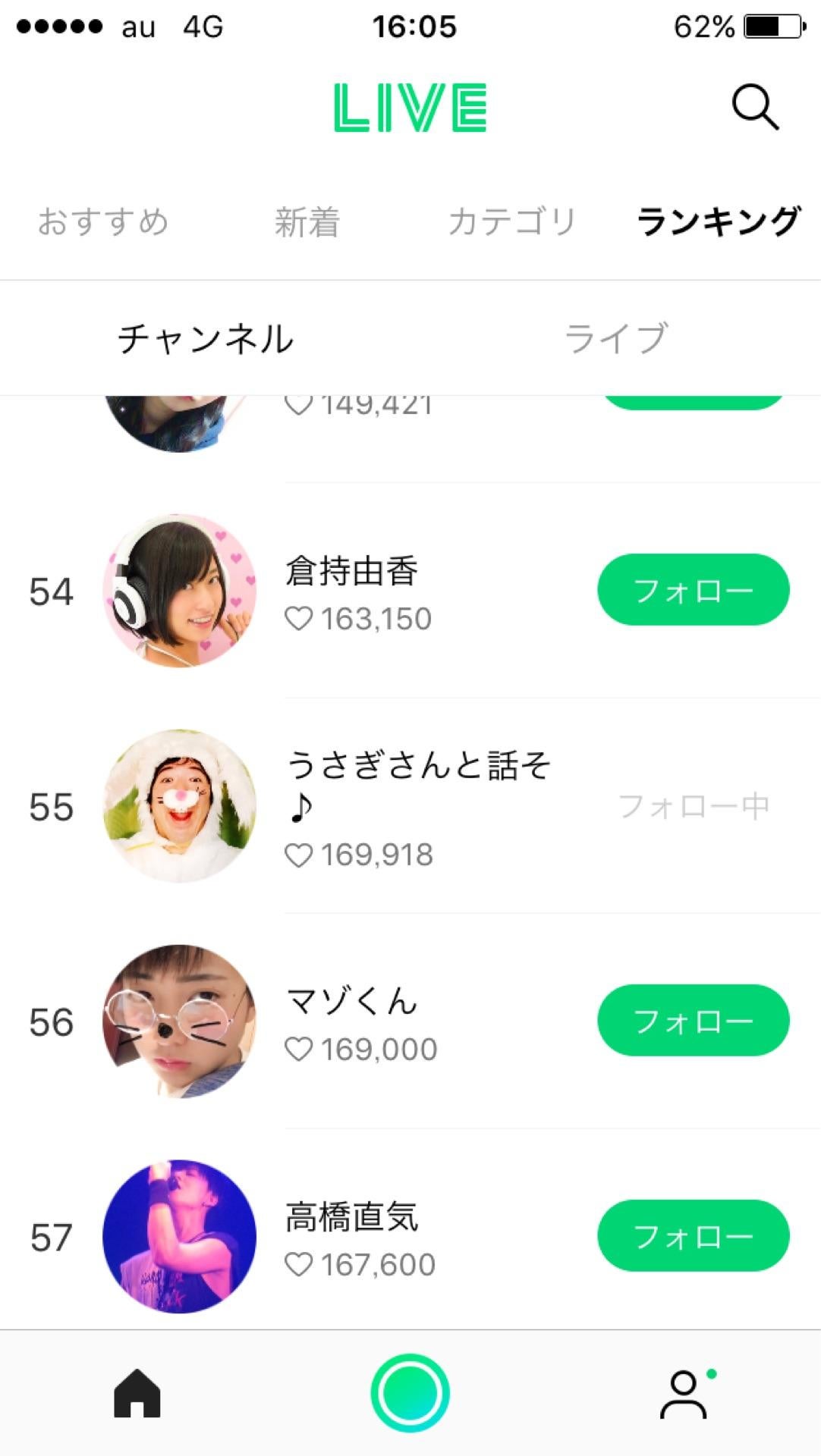Tap the Home icon in bottom navigation
The image size is (821, 1456).
click(x=137, y=1395)
